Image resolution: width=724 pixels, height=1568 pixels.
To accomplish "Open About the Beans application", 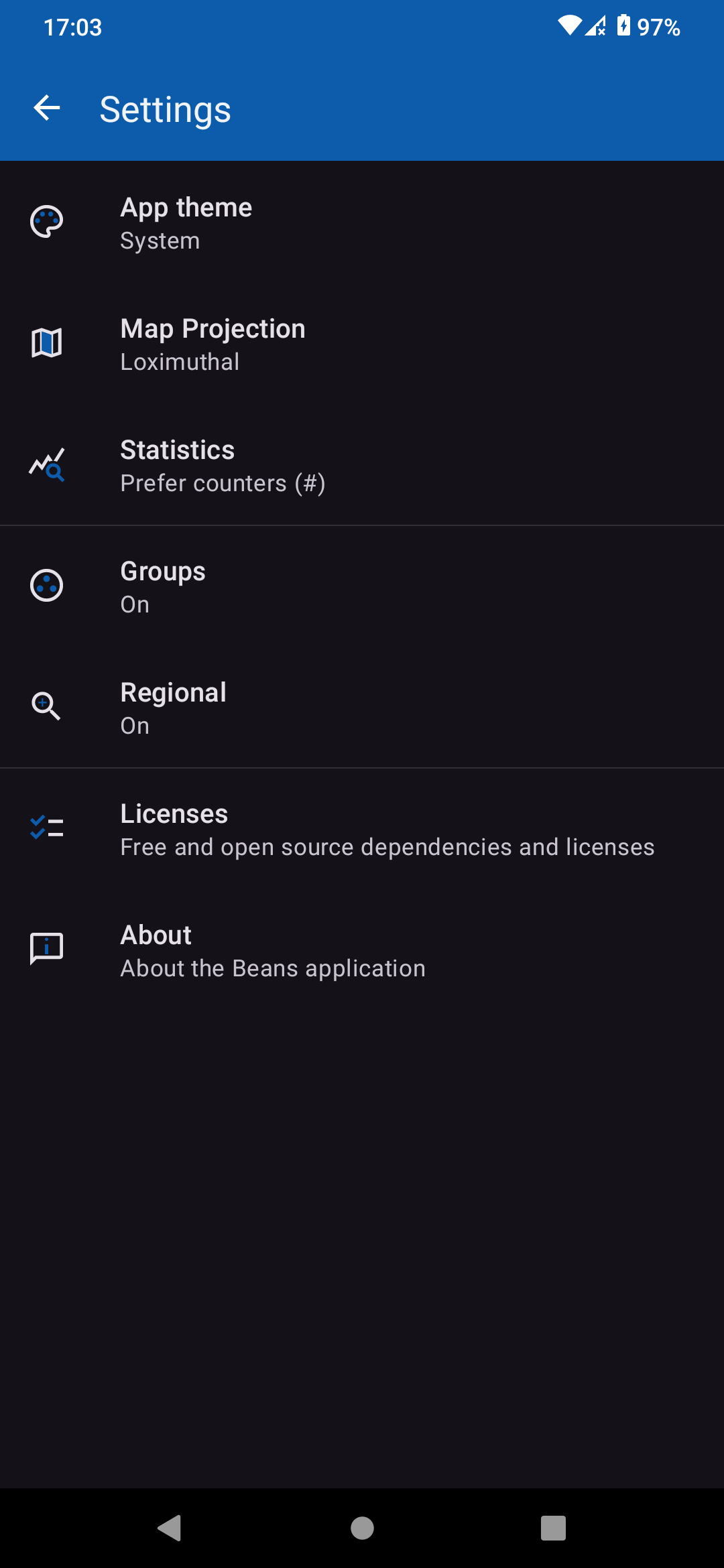I will tap(362, 950).
